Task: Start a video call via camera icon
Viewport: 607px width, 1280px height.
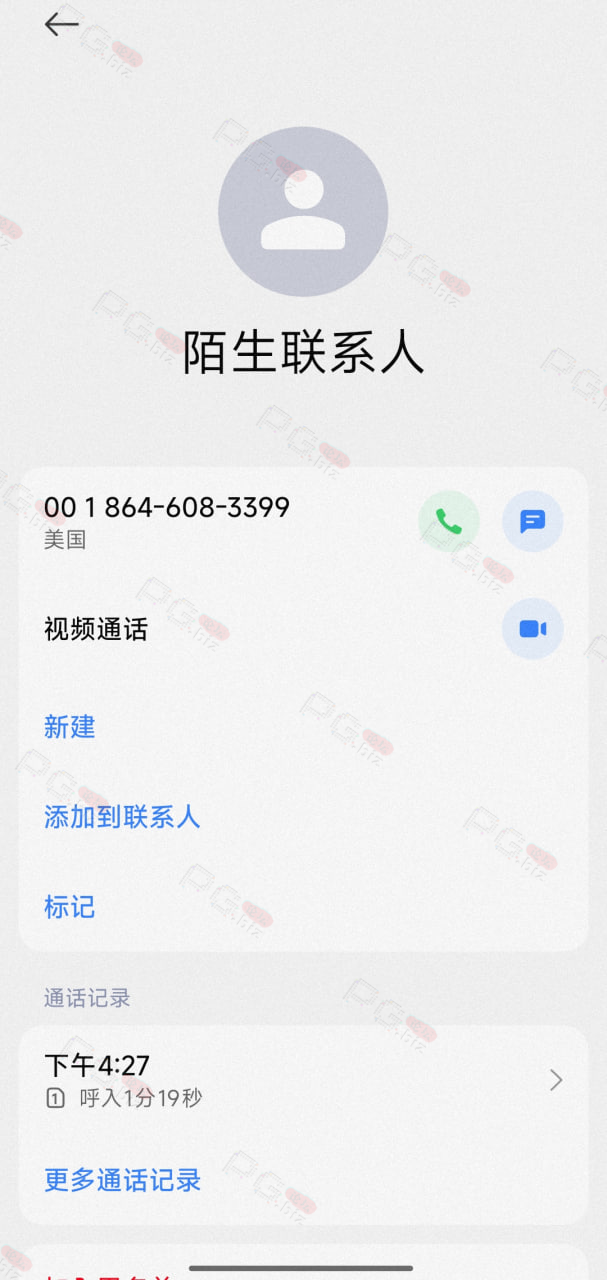Action: [532, 629]
